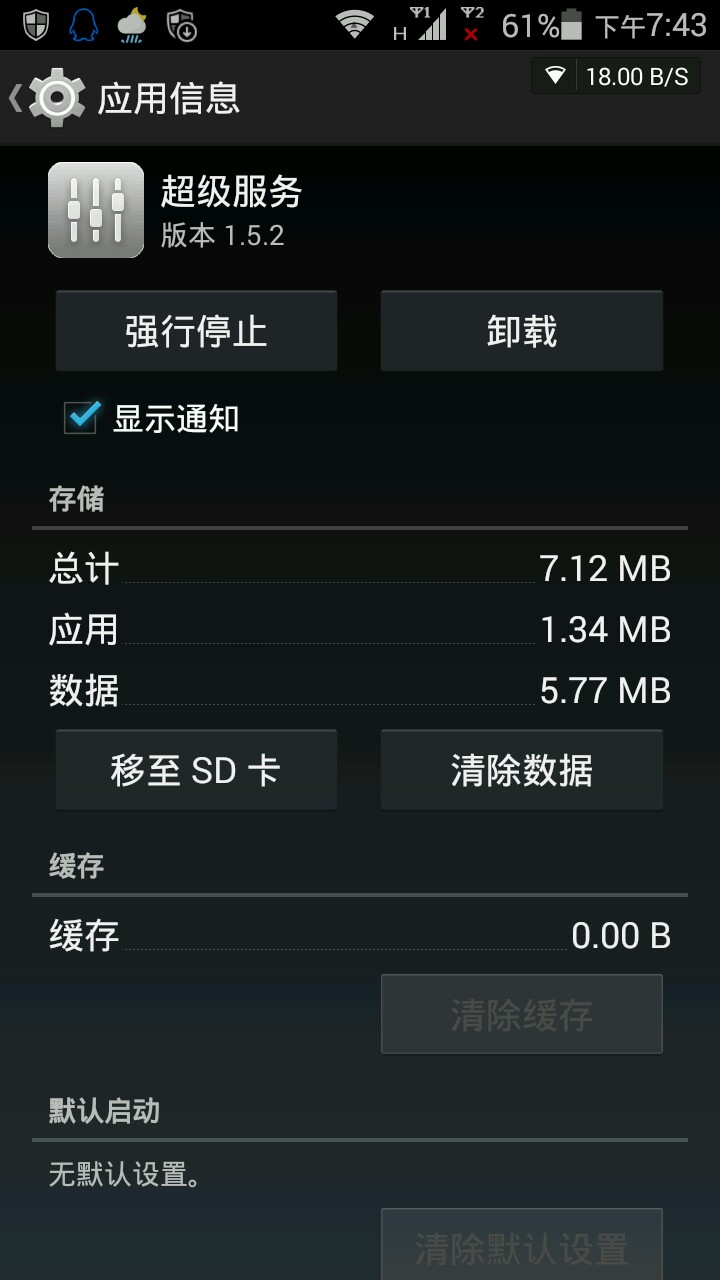
Task: Clear app data with 清除数据
Action: coord(521,770)
